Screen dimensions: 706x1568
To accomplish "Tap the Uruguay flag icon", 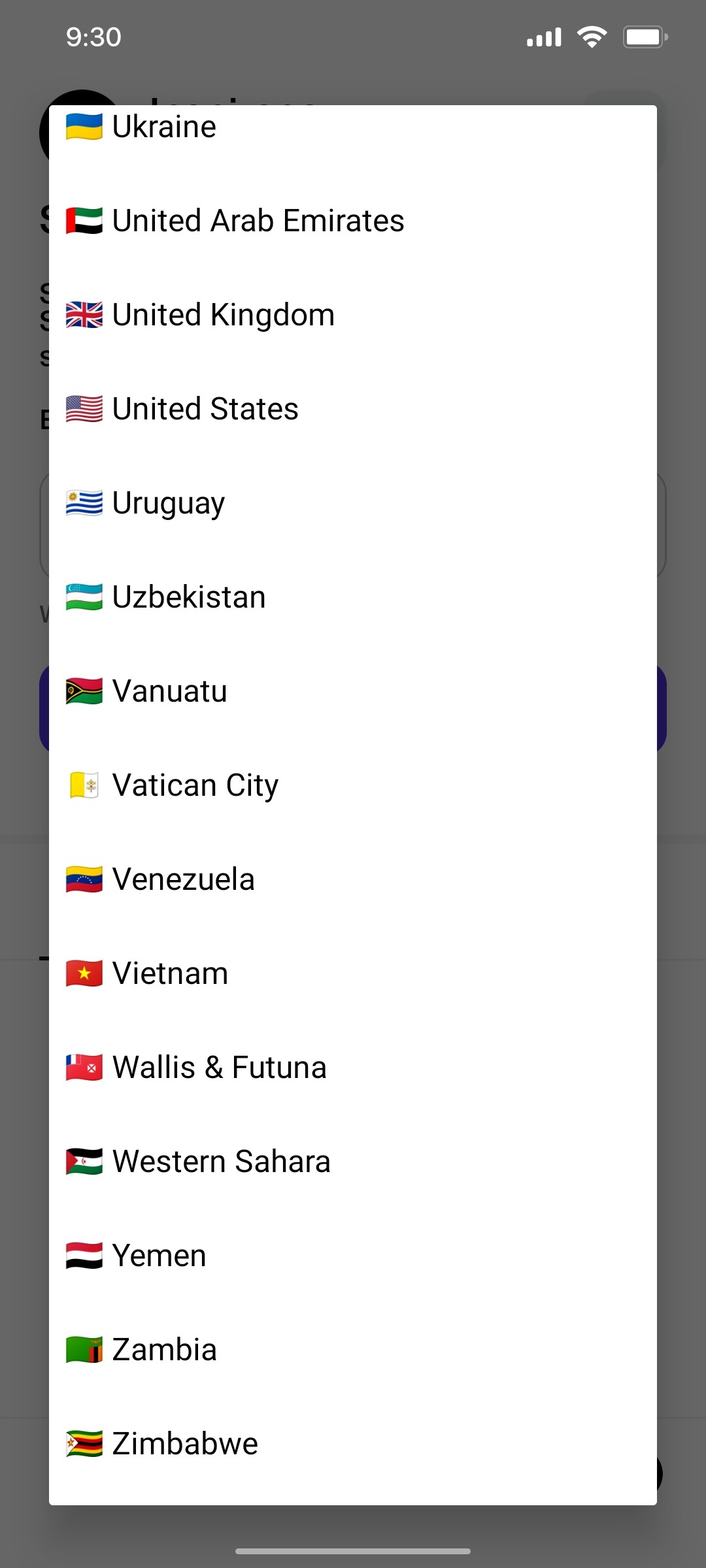I will (x=84, y=504).
